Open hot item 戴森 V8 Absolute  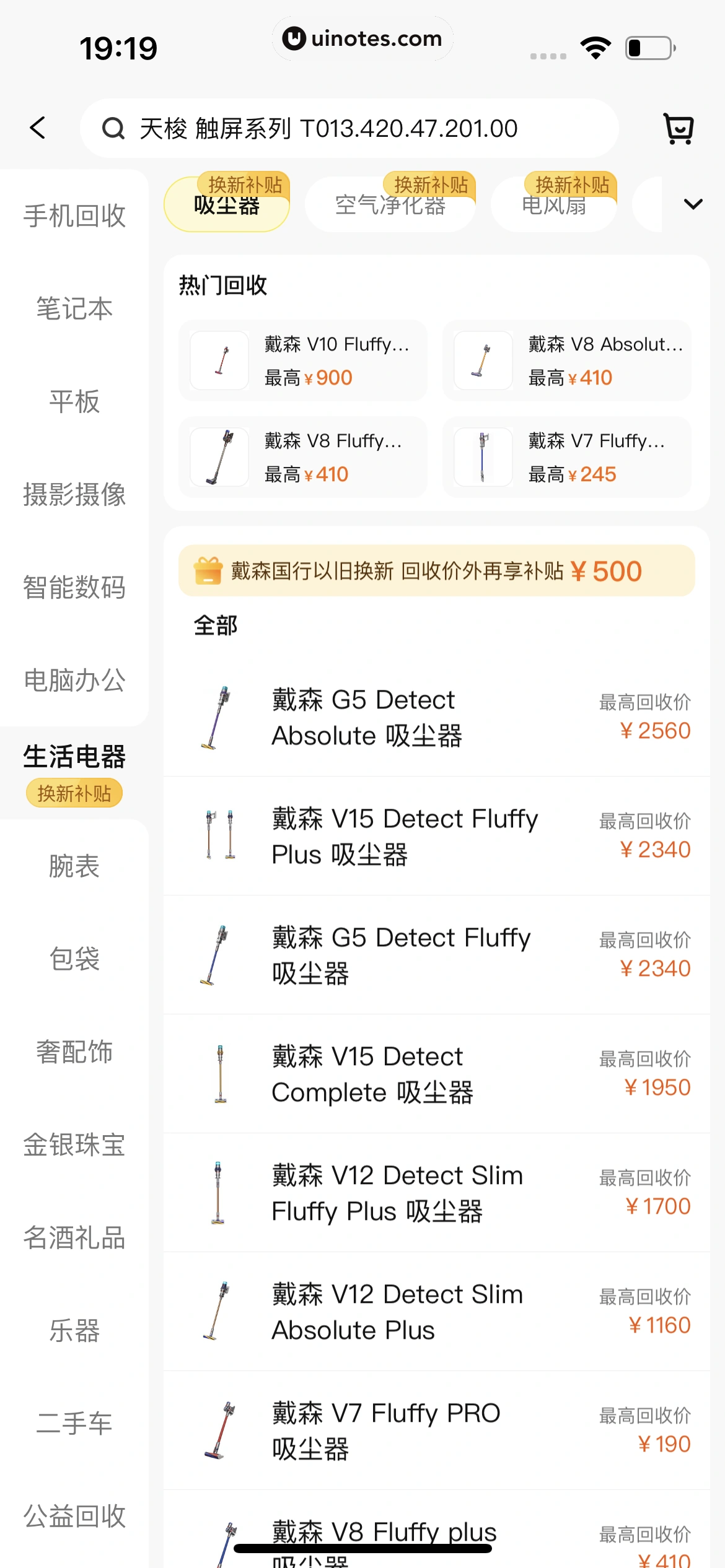pyautogui.click(x=566, y=360)
